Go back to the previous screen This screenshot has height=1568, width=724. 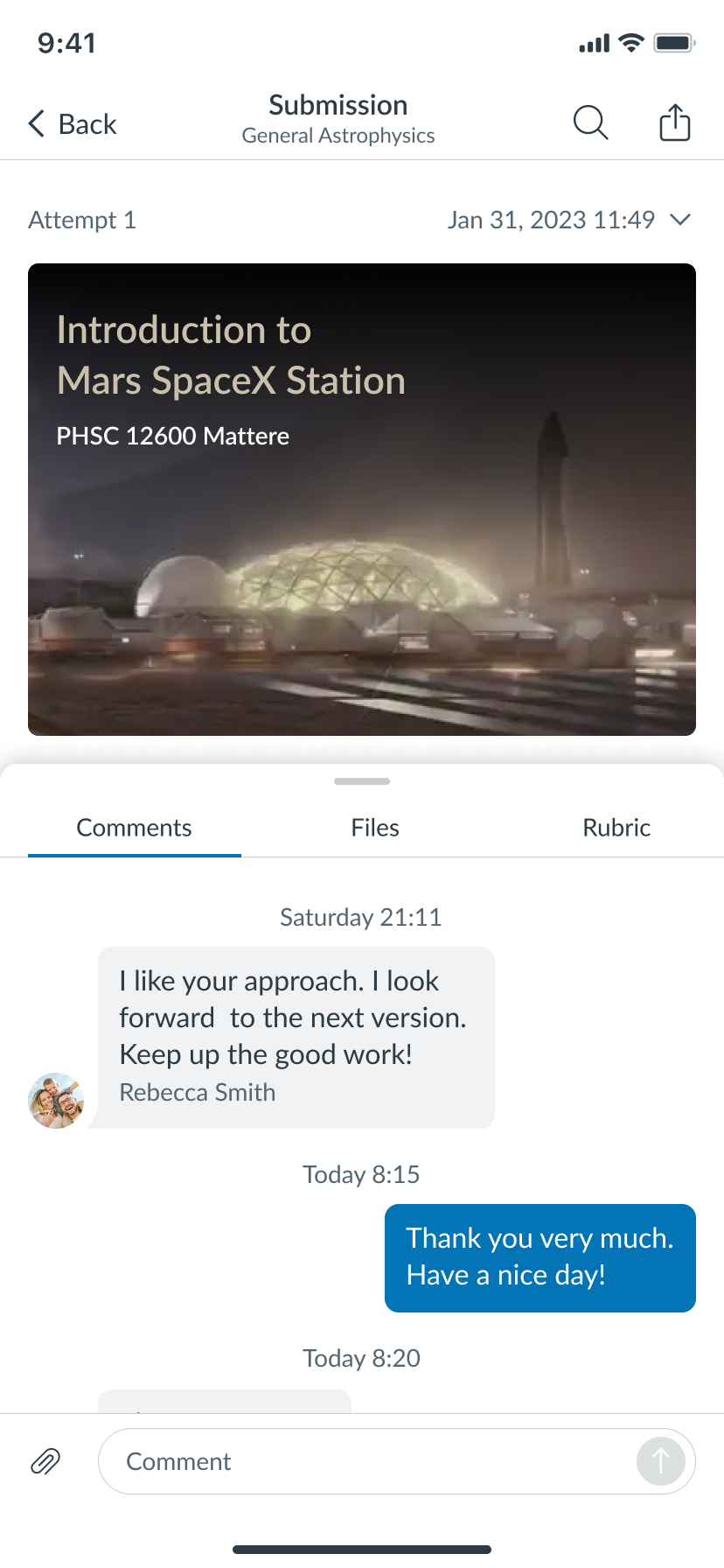coord(72,124)
